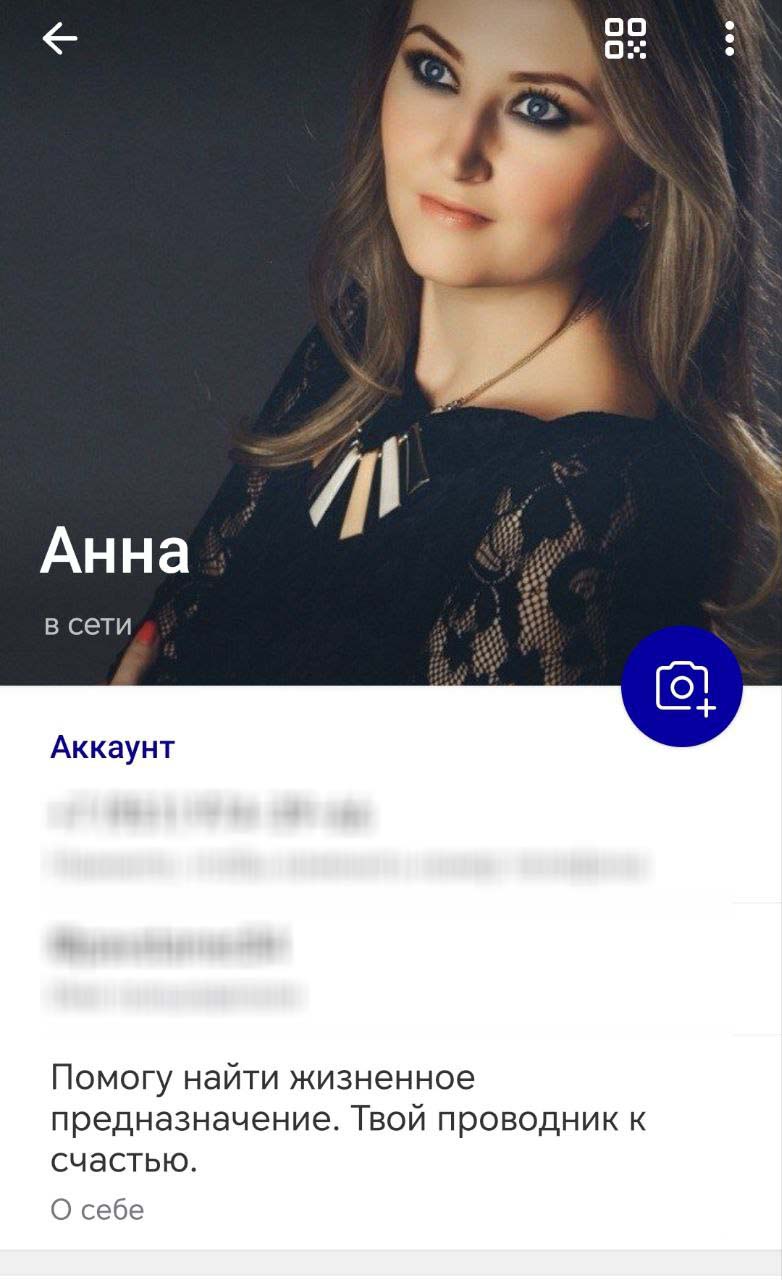Open the three-dot overflow menu
Image resolution: width=782 pixels, height=1280 pixels.
pos(730,39)
